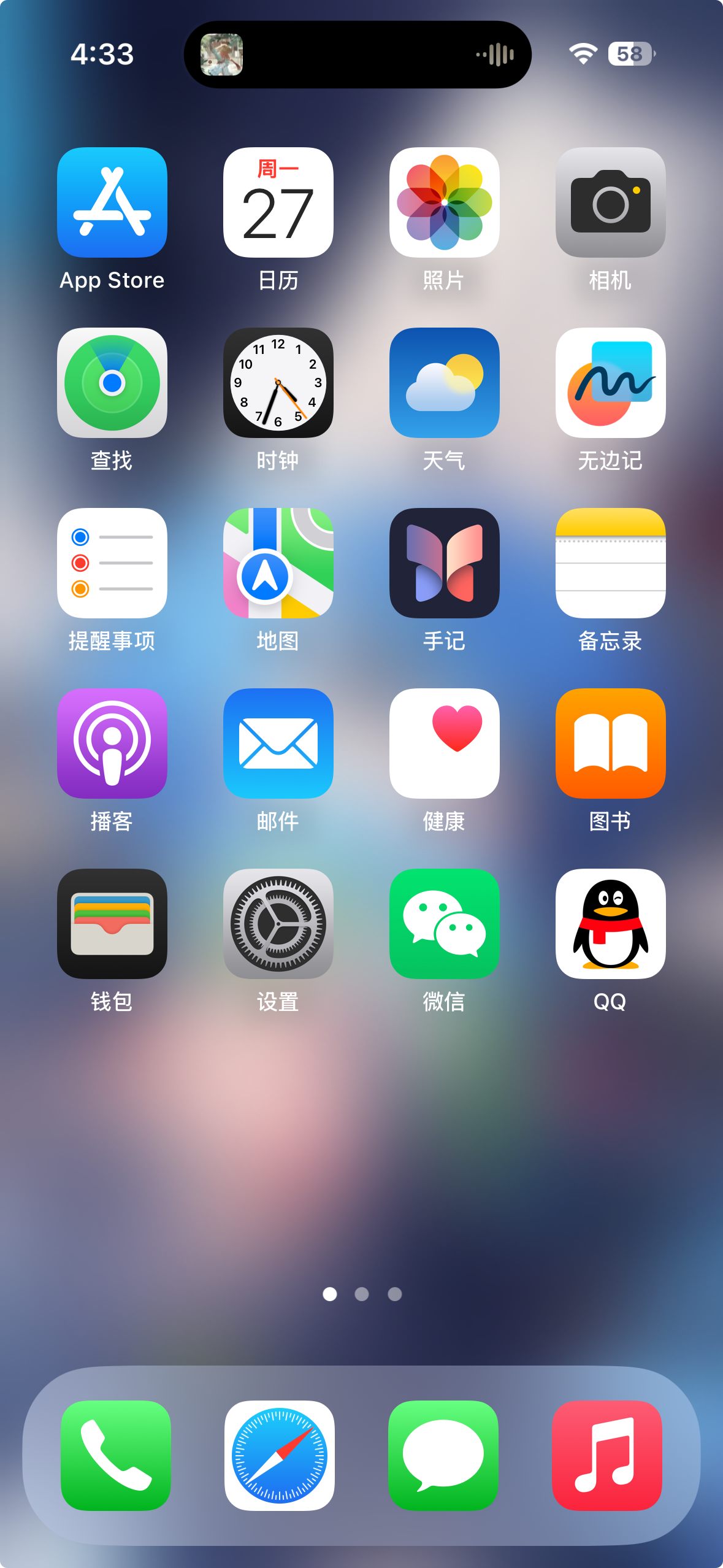Open the 手记 journal app

click(445, 563)
